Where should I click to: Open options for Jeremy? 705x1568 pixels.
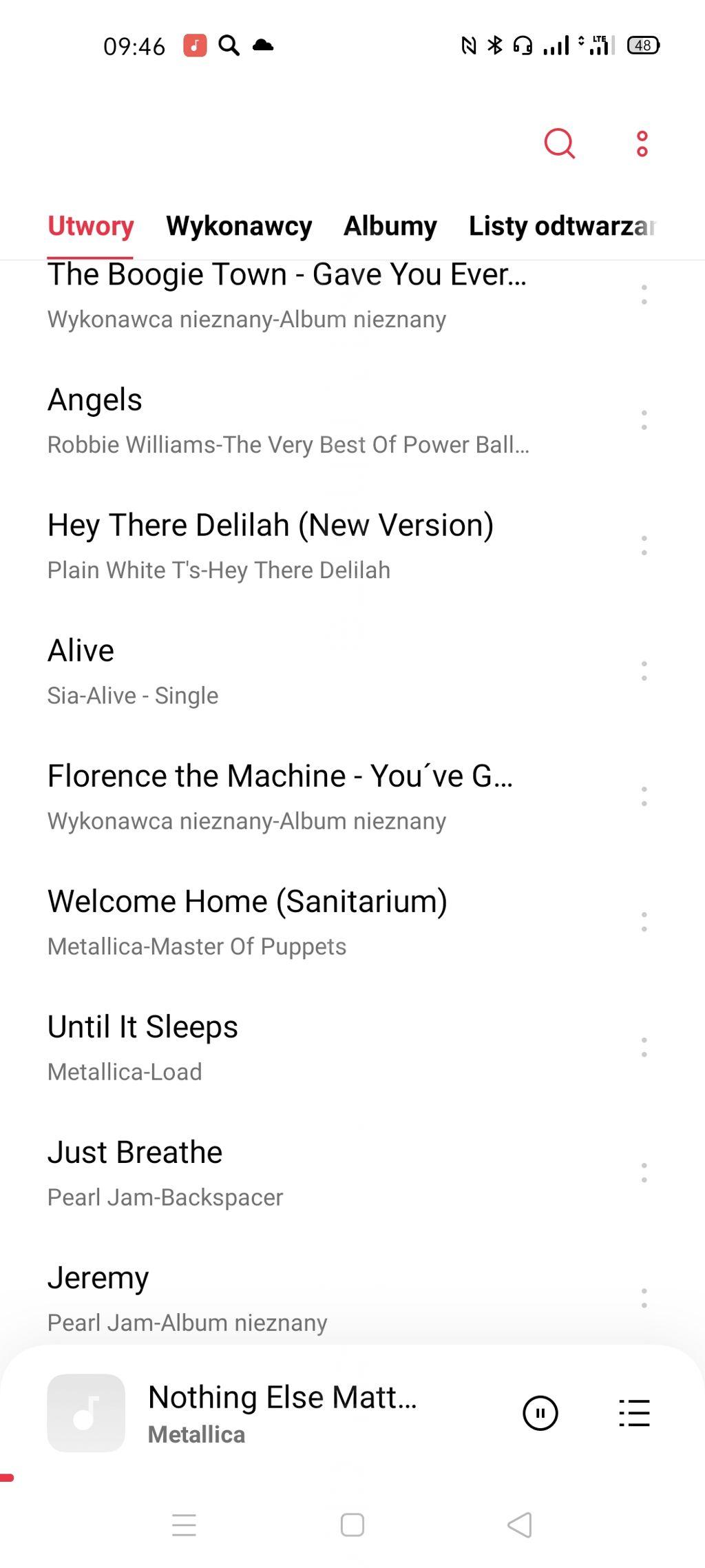click(x=644, y=1298)
